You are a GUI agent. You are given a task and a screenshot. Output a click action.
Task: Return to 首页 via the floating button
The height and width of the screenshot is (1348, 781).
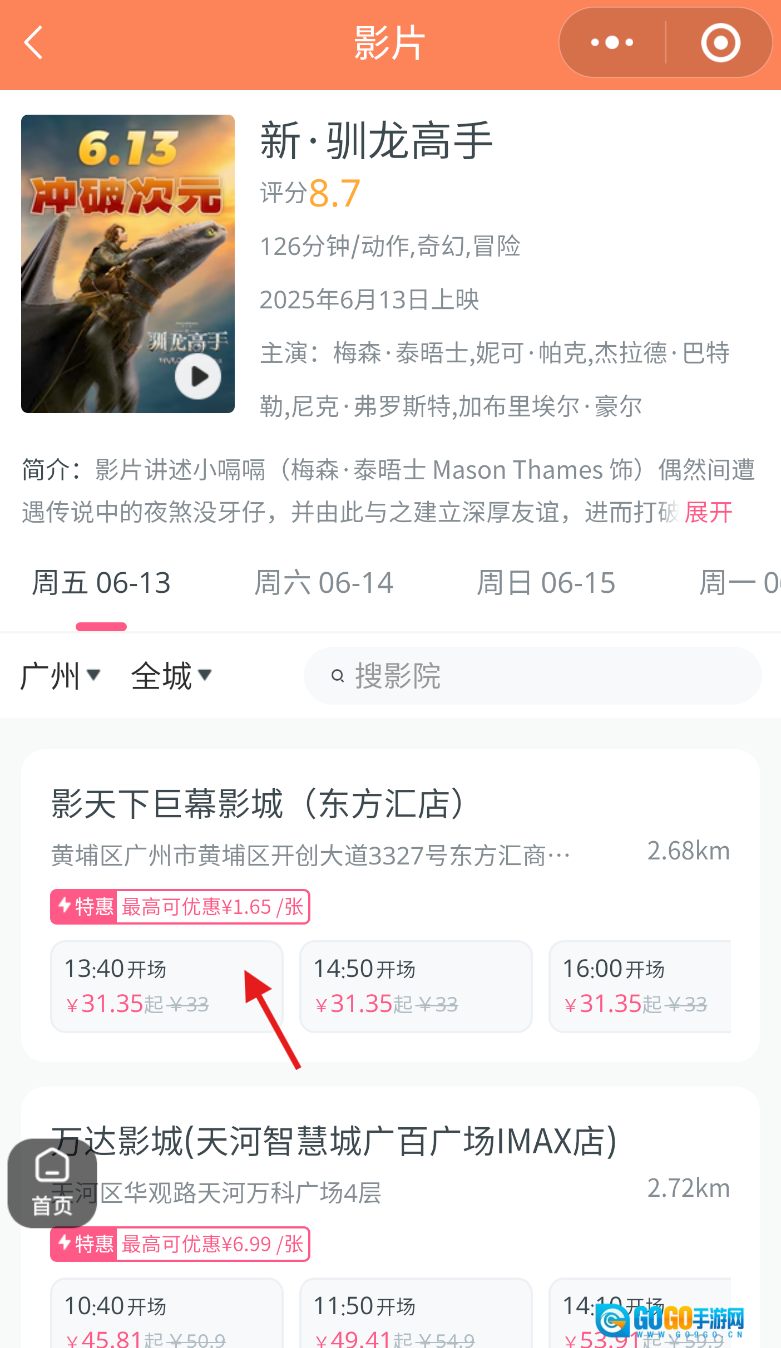click(52, 1183)
